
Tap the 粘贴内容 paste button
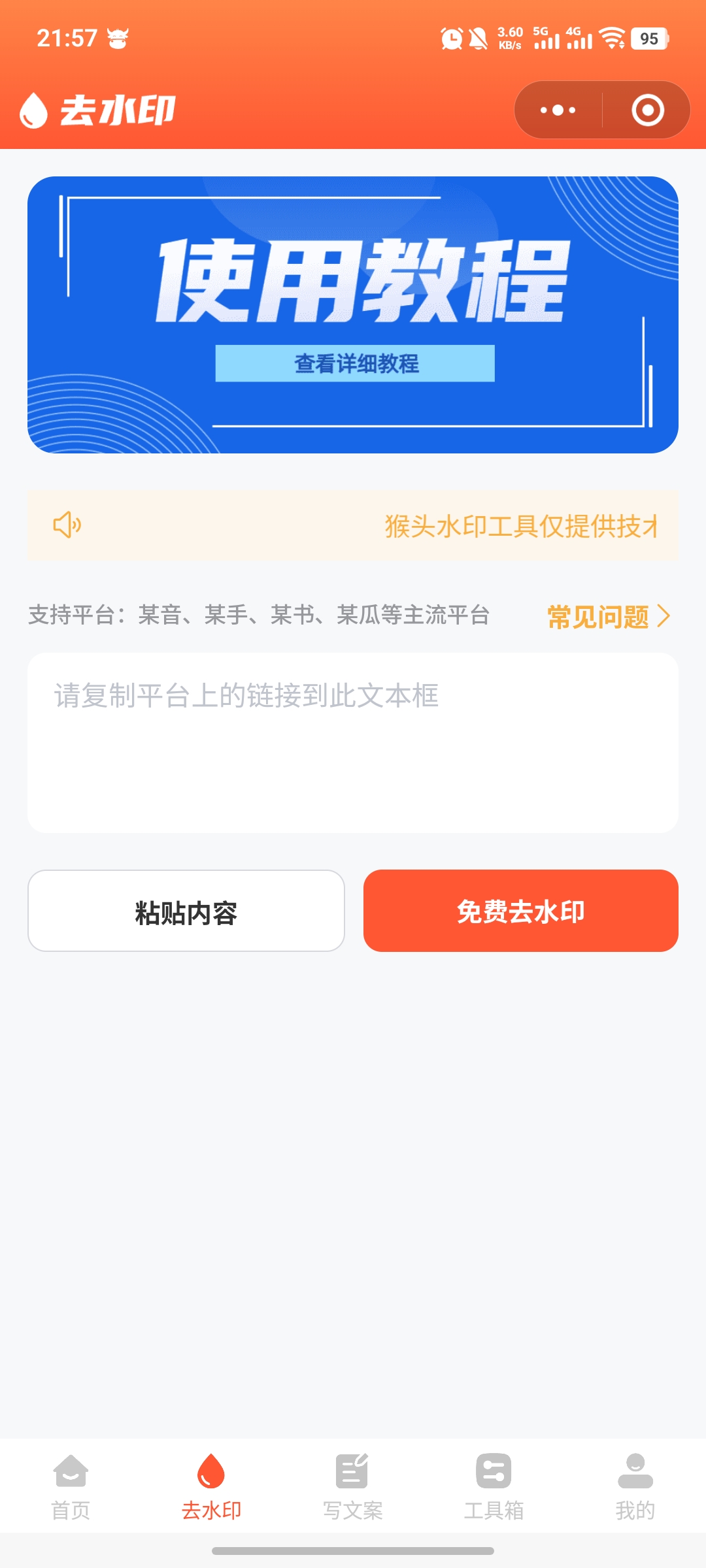186,911
